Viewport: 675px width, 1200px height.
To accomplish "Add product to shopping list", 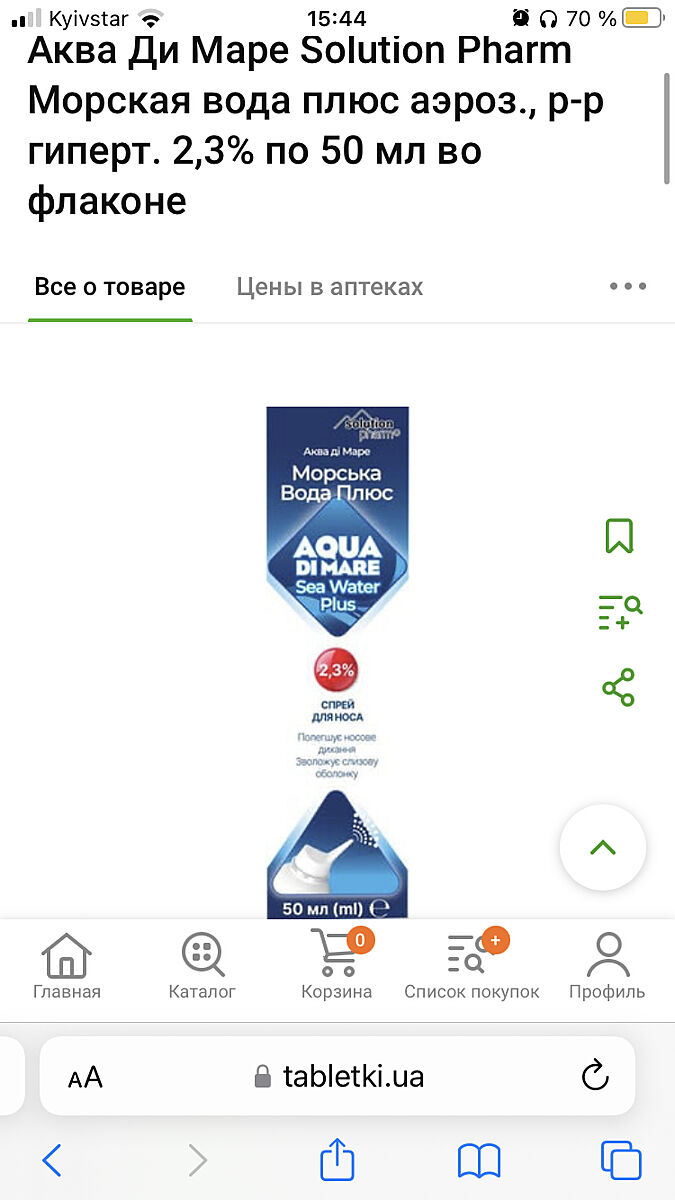I will coord(619,611).
